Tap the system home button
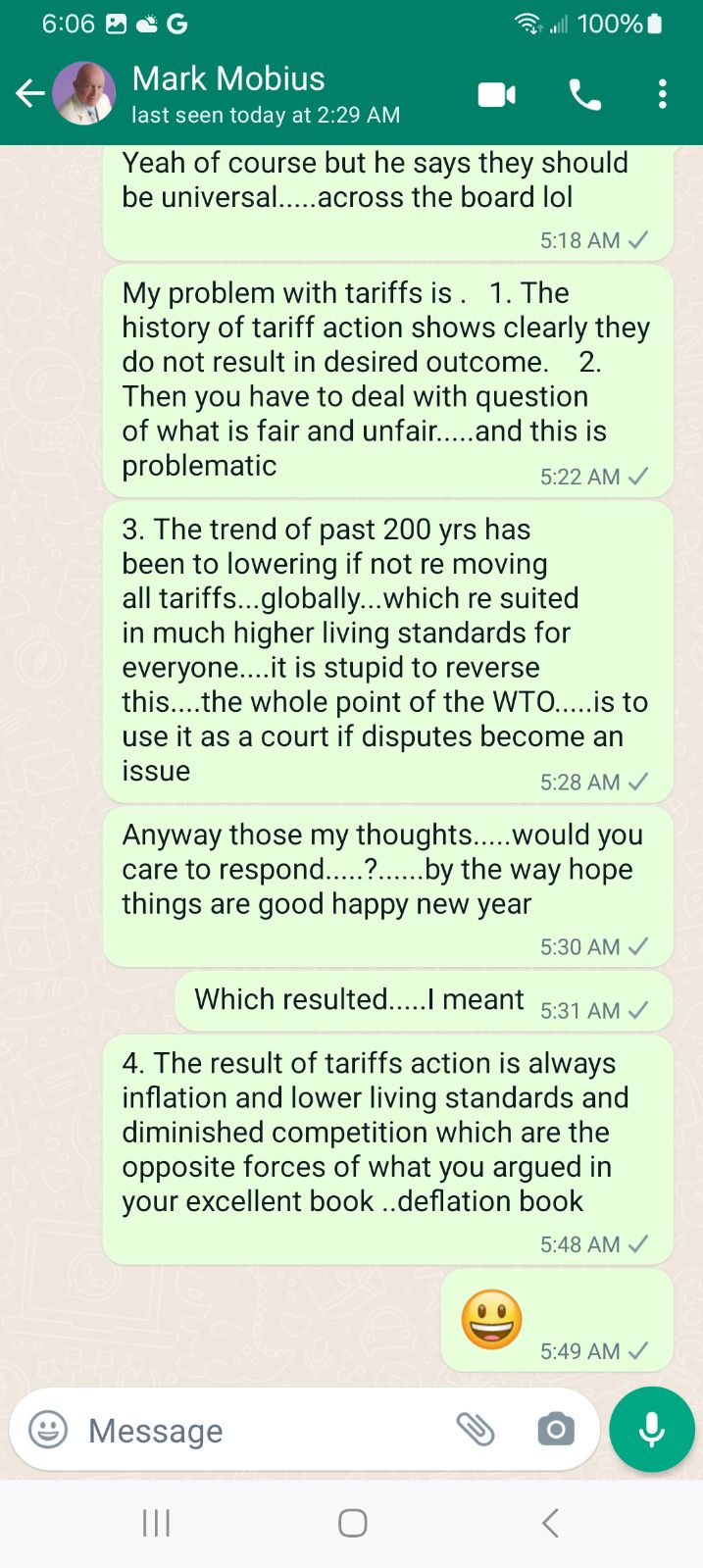 [352, 1523]
